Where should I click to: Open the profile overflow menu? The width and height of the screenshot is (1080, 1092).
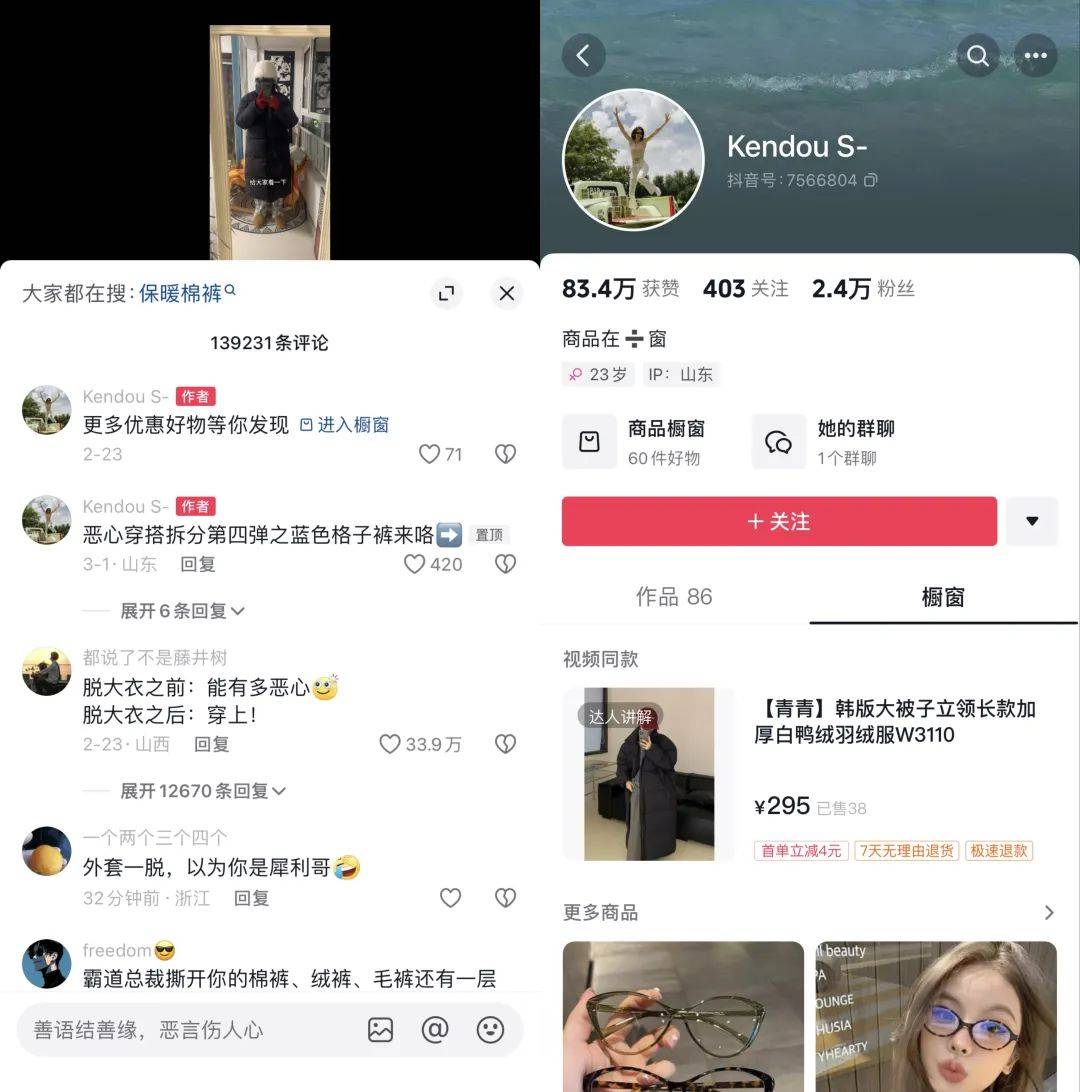(1035, 56)
